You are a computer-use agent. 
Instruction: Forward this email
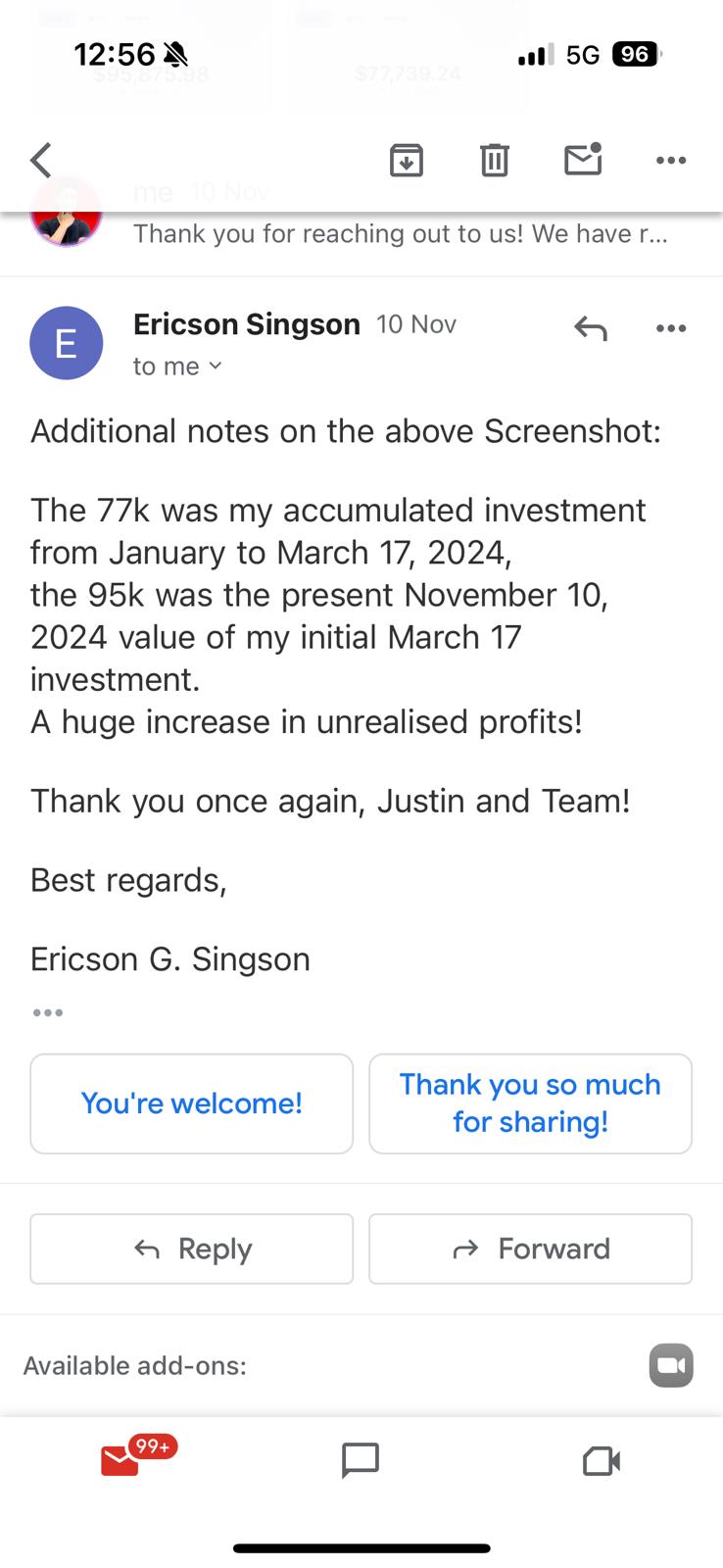(x=530, y=1249)
